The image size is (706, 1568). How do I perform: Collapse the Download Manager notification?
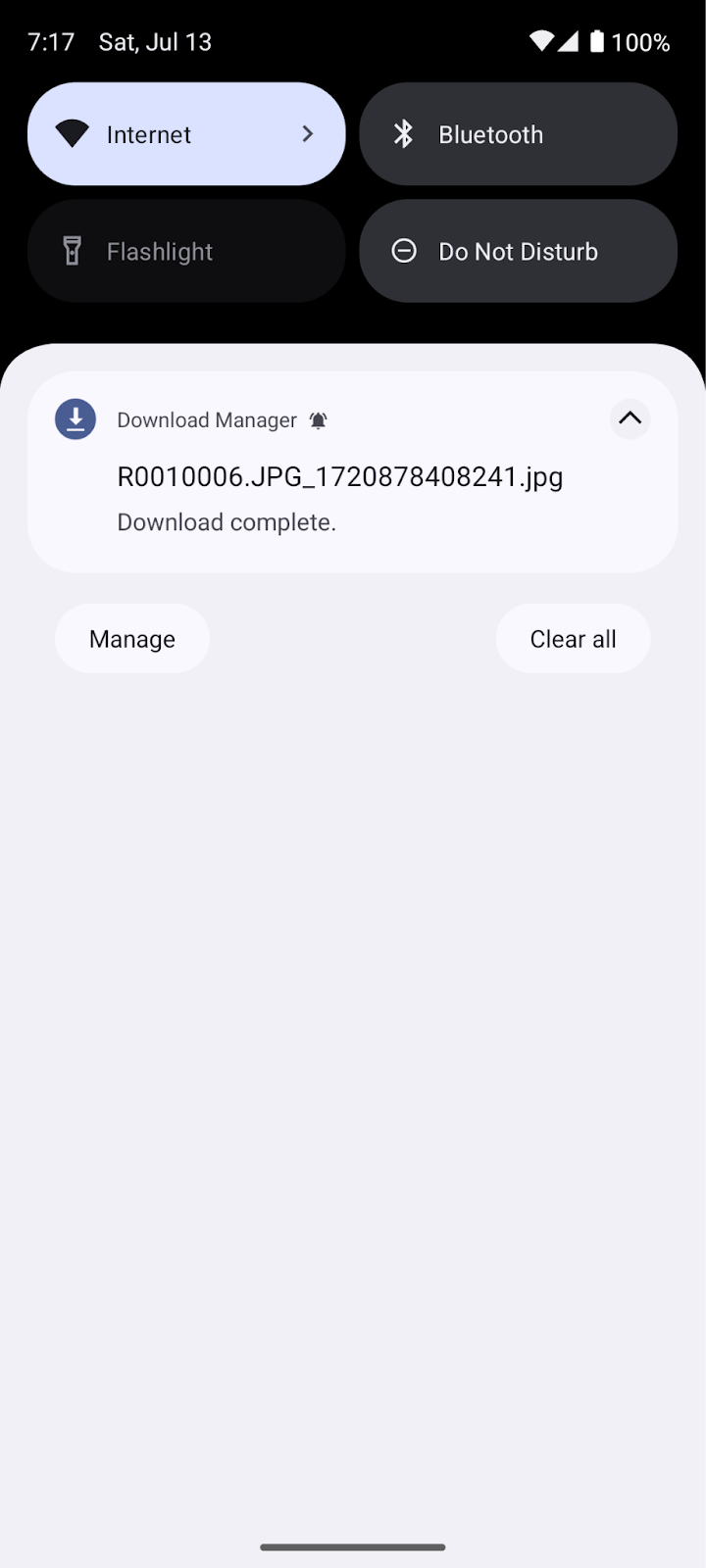tap(630, 419)
